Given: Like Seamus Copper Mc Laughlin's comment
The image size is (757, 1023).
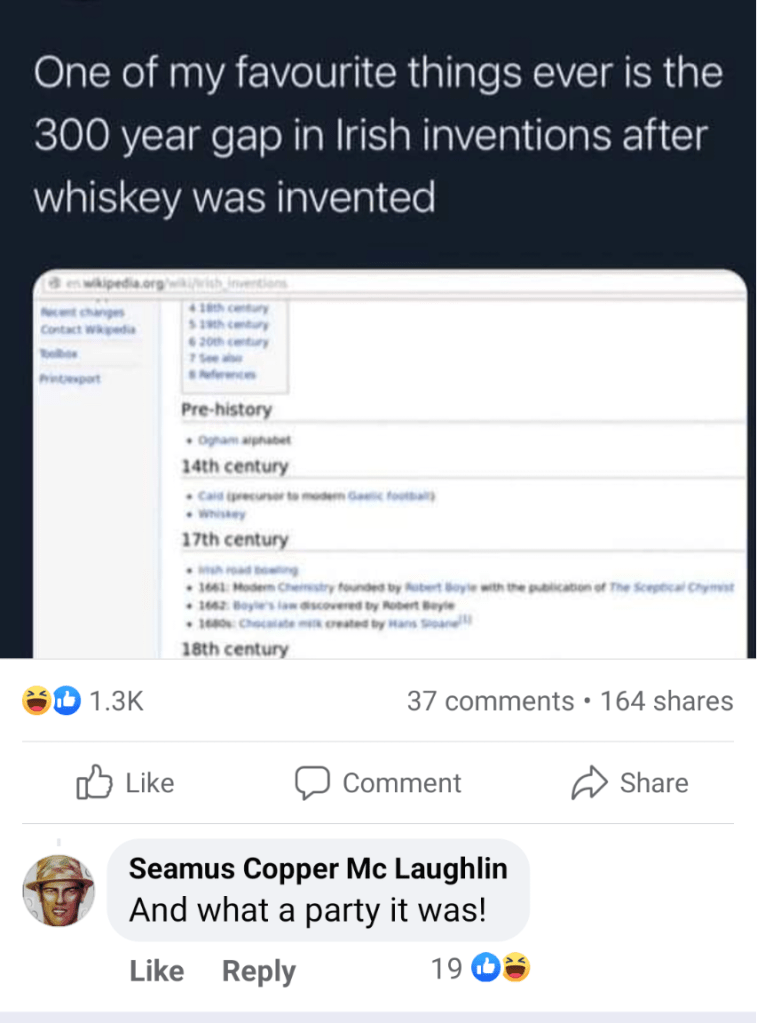Looking at the screenshot, I should (x=157, y=971).
